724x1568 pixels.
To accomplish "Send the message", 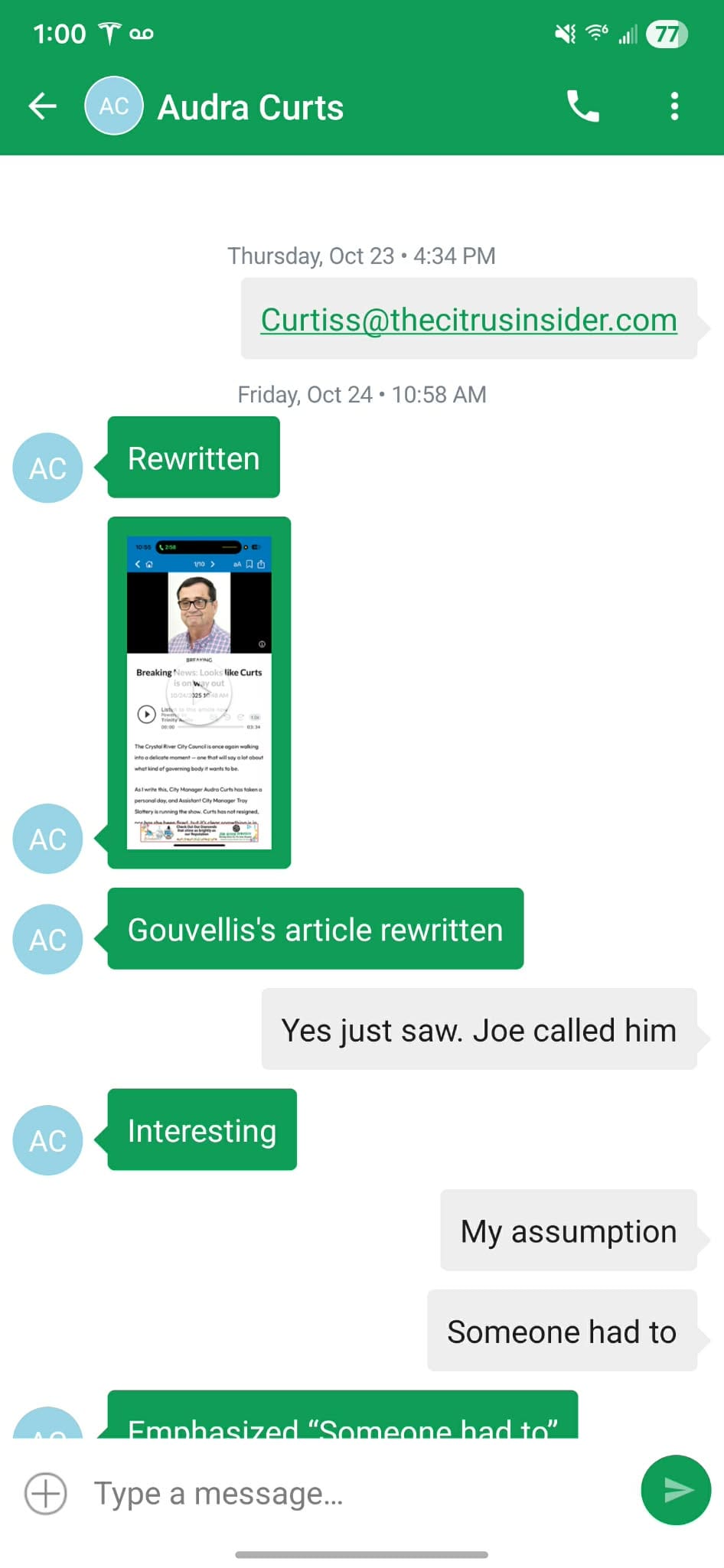I will [x=676, y=1490].
